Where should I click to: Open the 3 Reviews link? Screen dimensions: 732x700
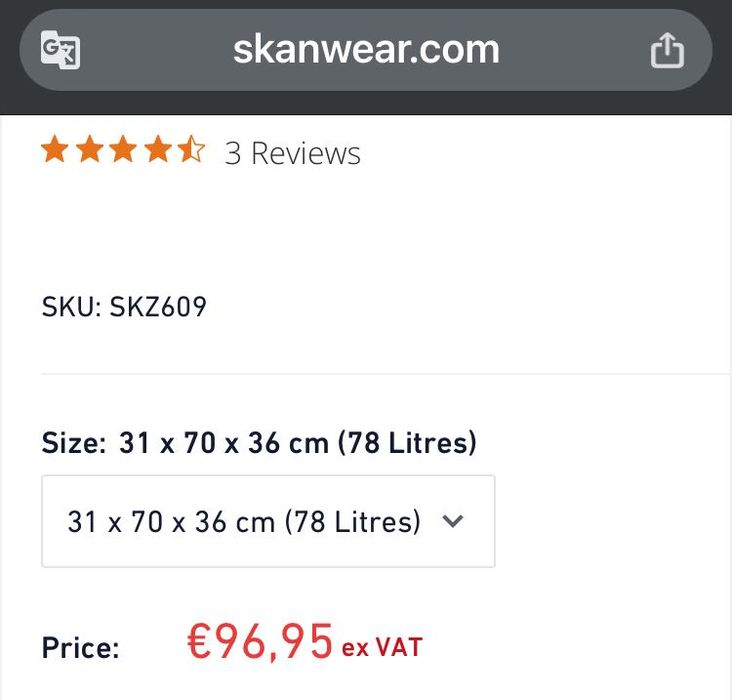[x=292, y=153]
